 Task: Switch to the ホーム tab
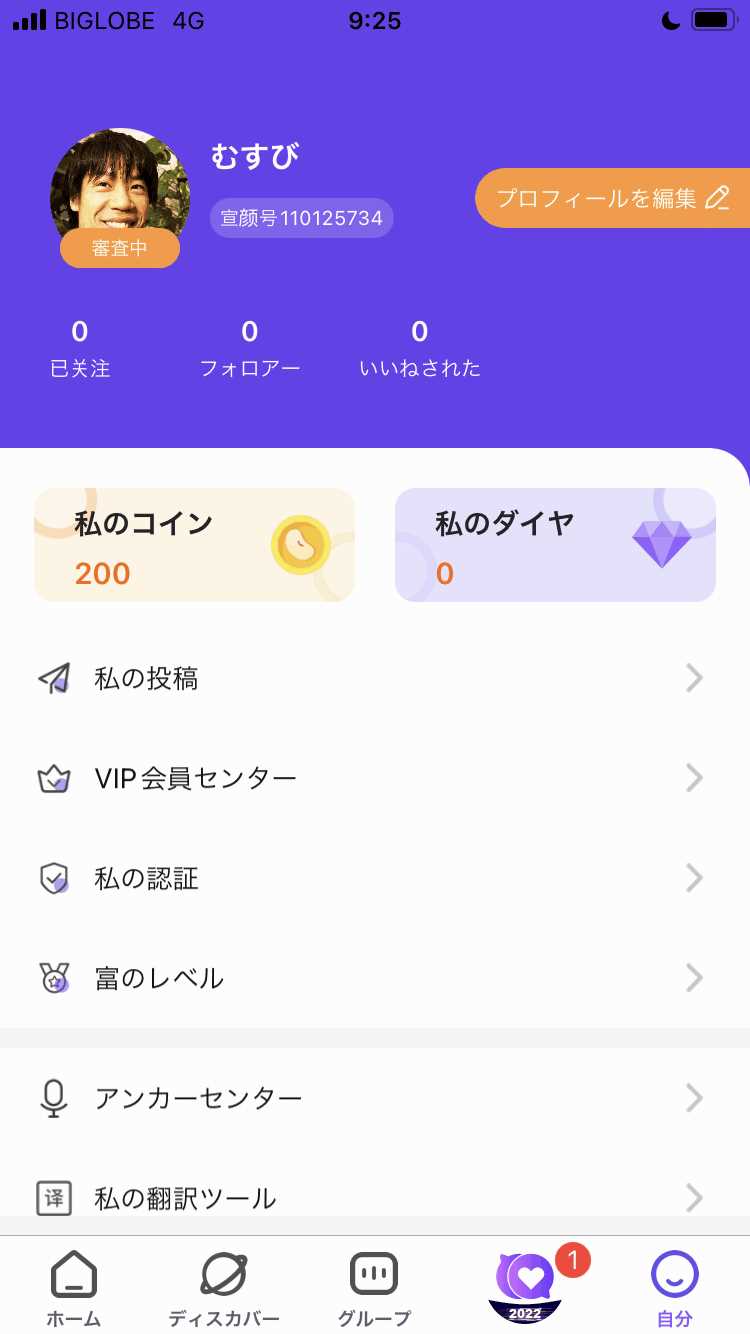[x=72, y=1287]
